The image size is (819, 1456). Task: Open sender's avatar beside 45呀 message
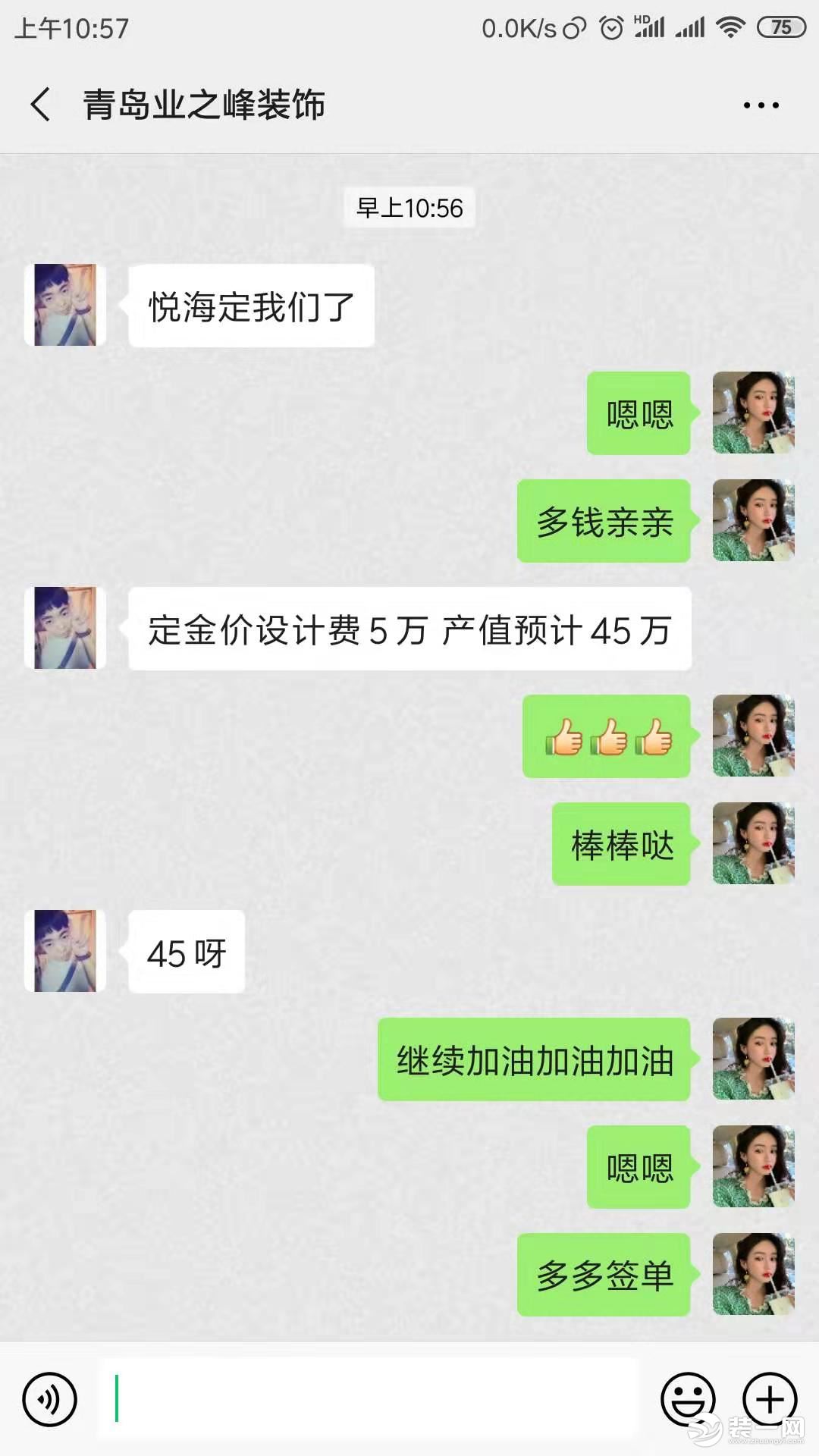[x=65, y=952]
